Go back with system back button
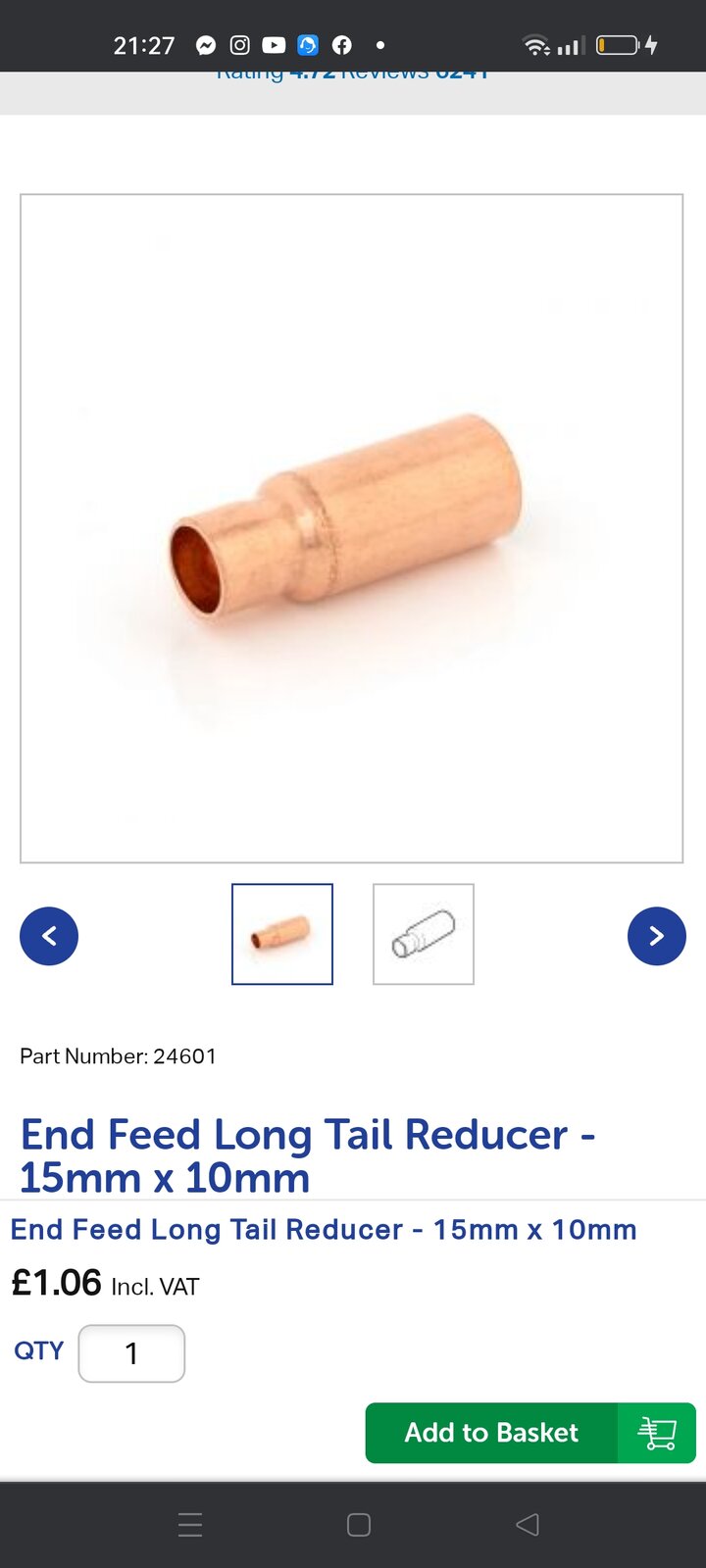 point(528,1525)
